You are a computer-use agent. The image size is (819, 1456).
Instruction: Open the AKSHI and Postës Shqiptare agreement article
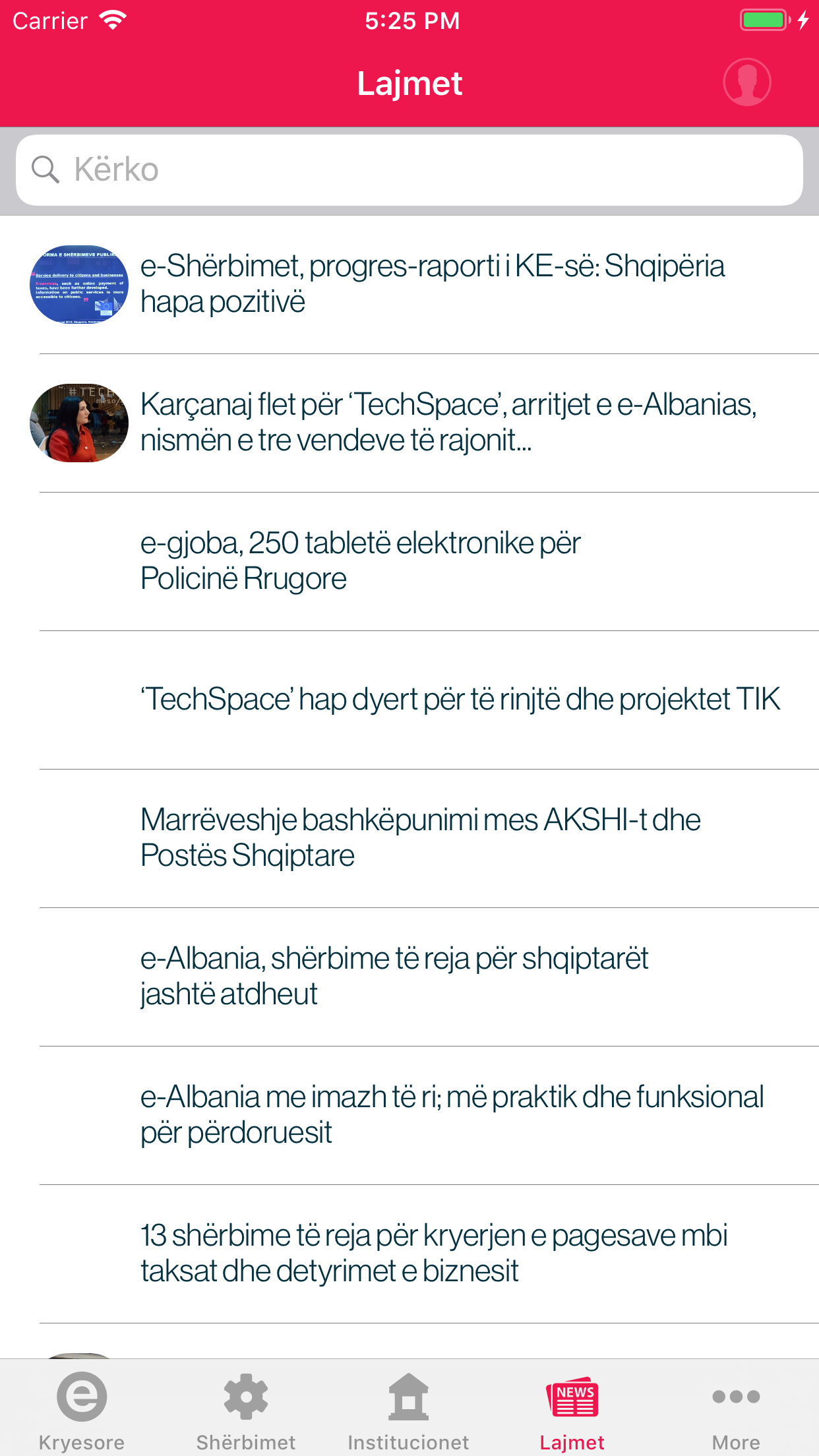[409, 838]
